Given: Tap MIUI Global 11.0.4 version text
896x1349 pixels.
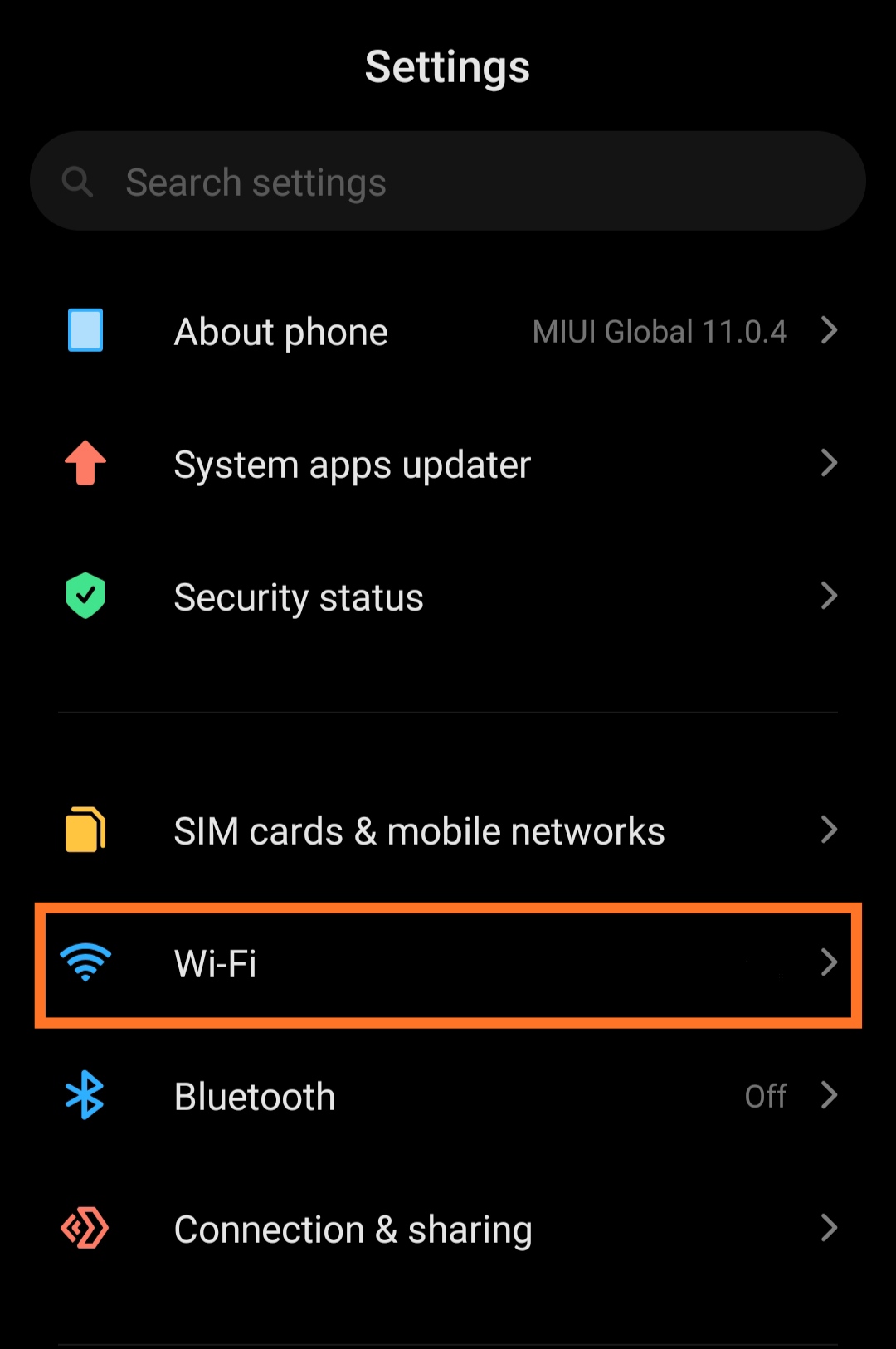Looking at the screenshot, I should coord(660,330).
